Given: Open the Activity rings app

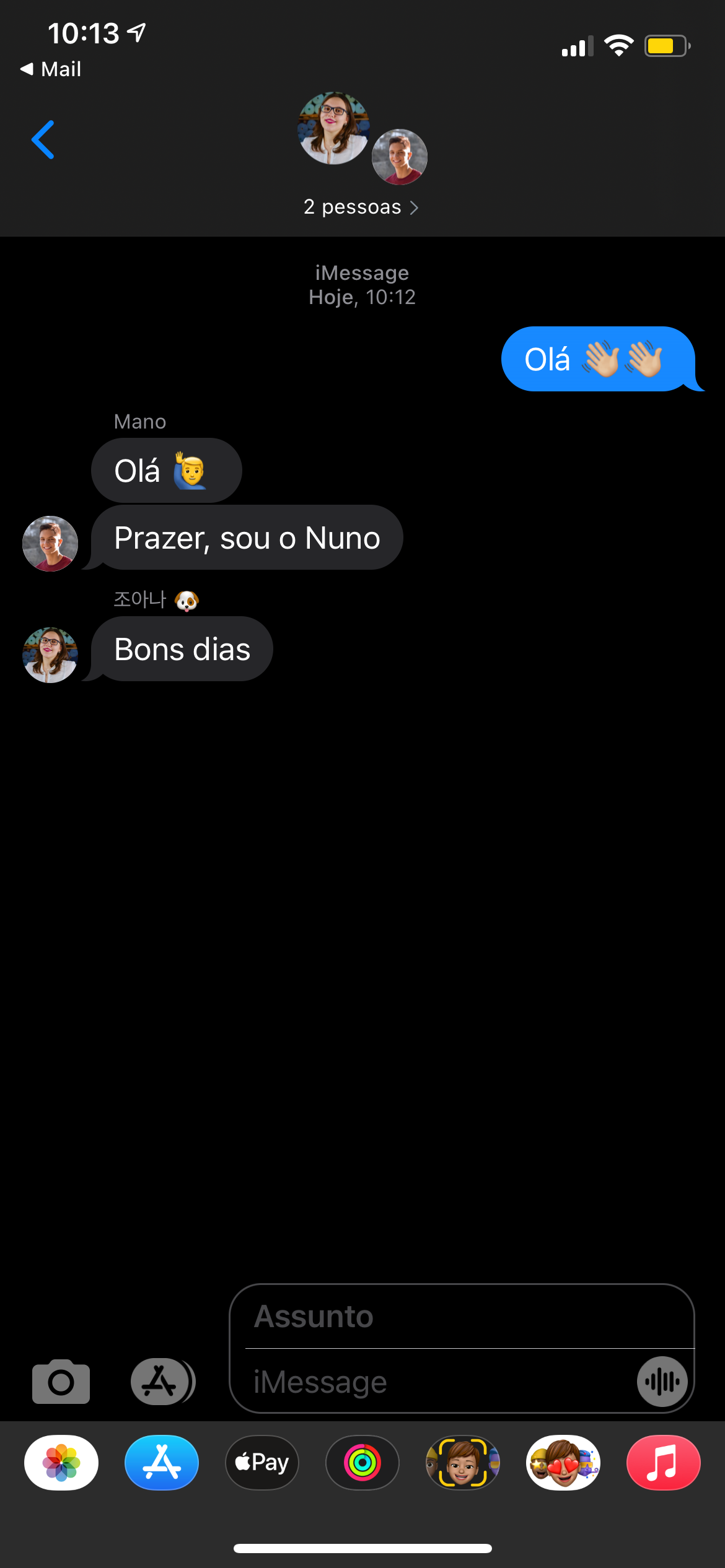Looking at the screenshot, I should click(362, 1463).
